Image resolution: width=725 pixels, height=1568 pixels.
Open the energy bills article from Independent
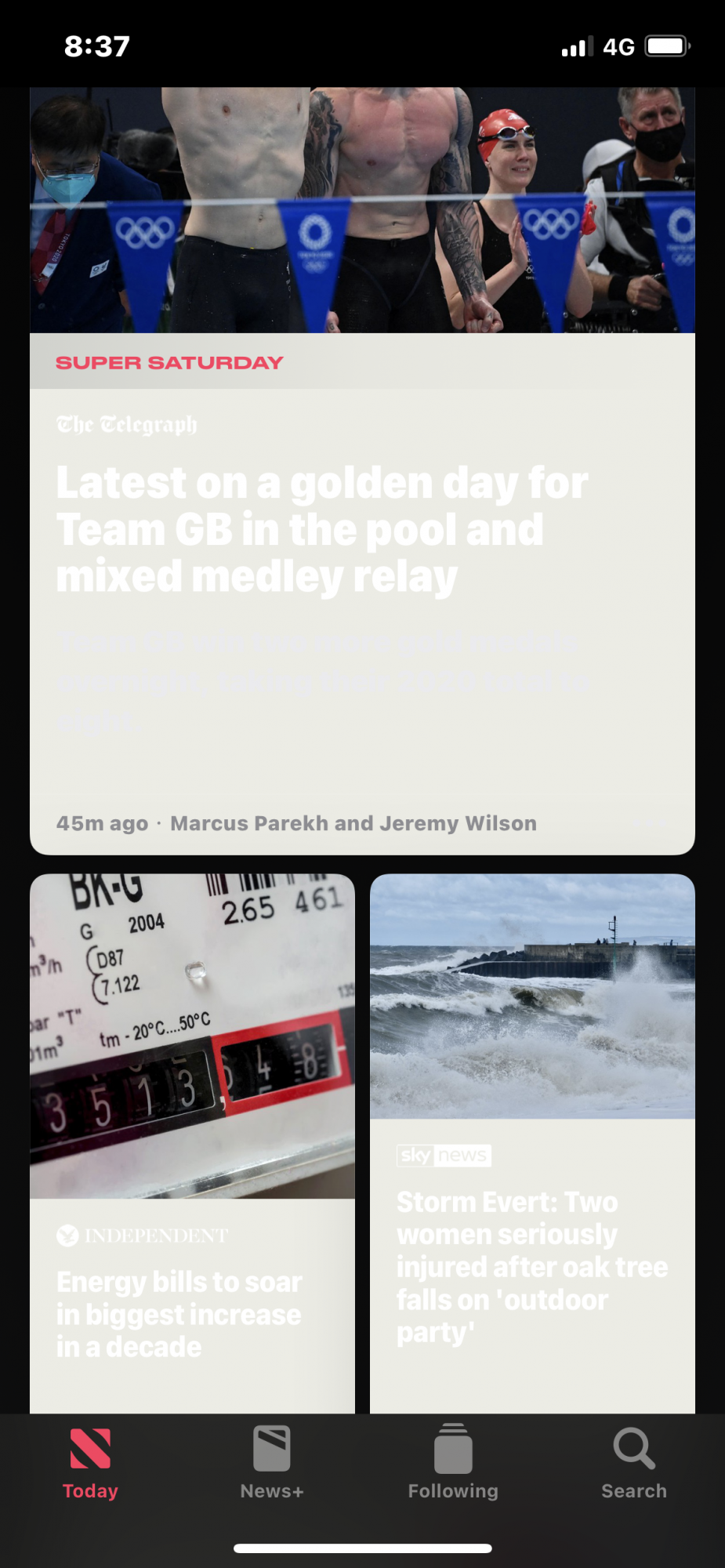(179, 1313)
